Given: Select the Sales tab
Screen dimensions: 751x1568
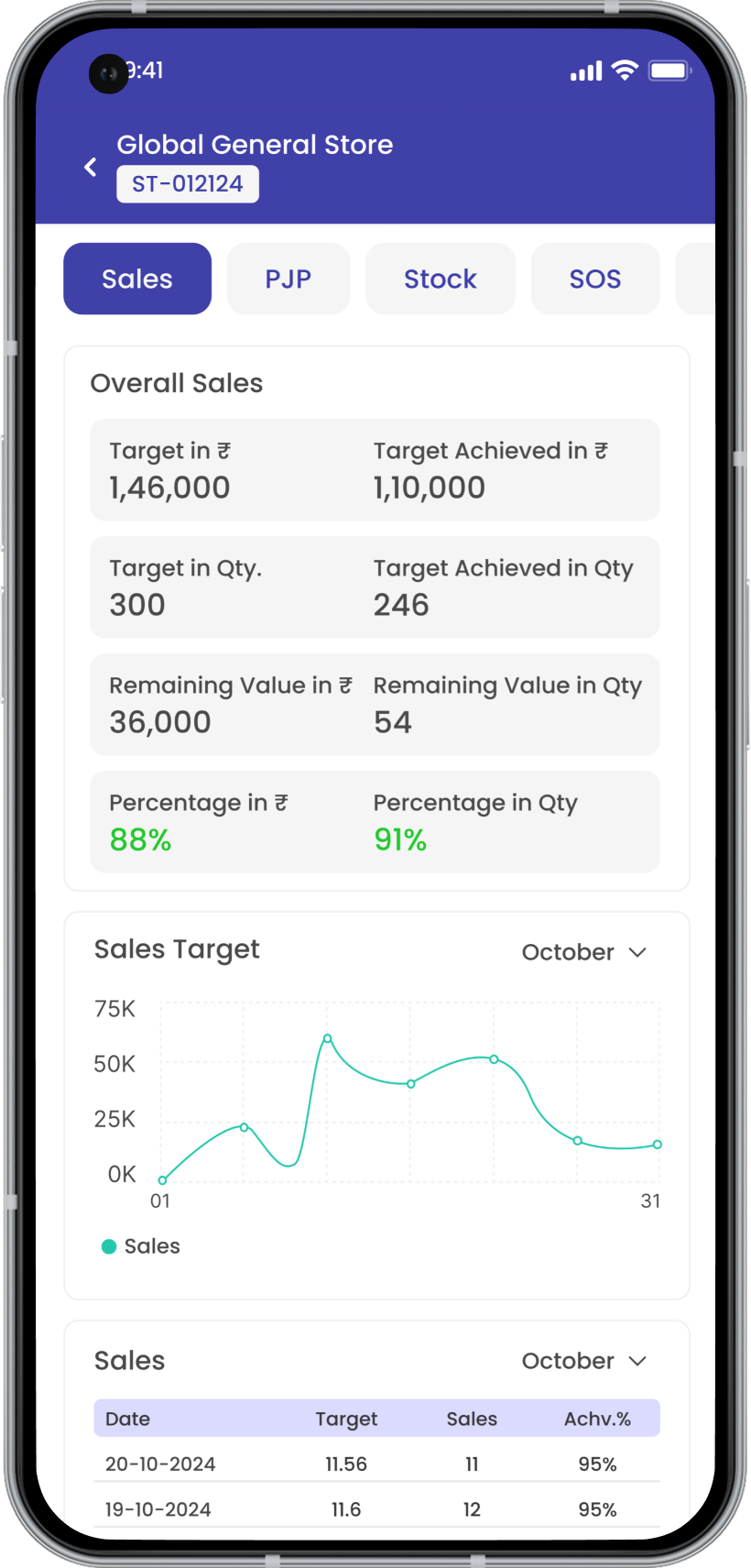Looking at the screenshot, I should click(x=137, y=279).
